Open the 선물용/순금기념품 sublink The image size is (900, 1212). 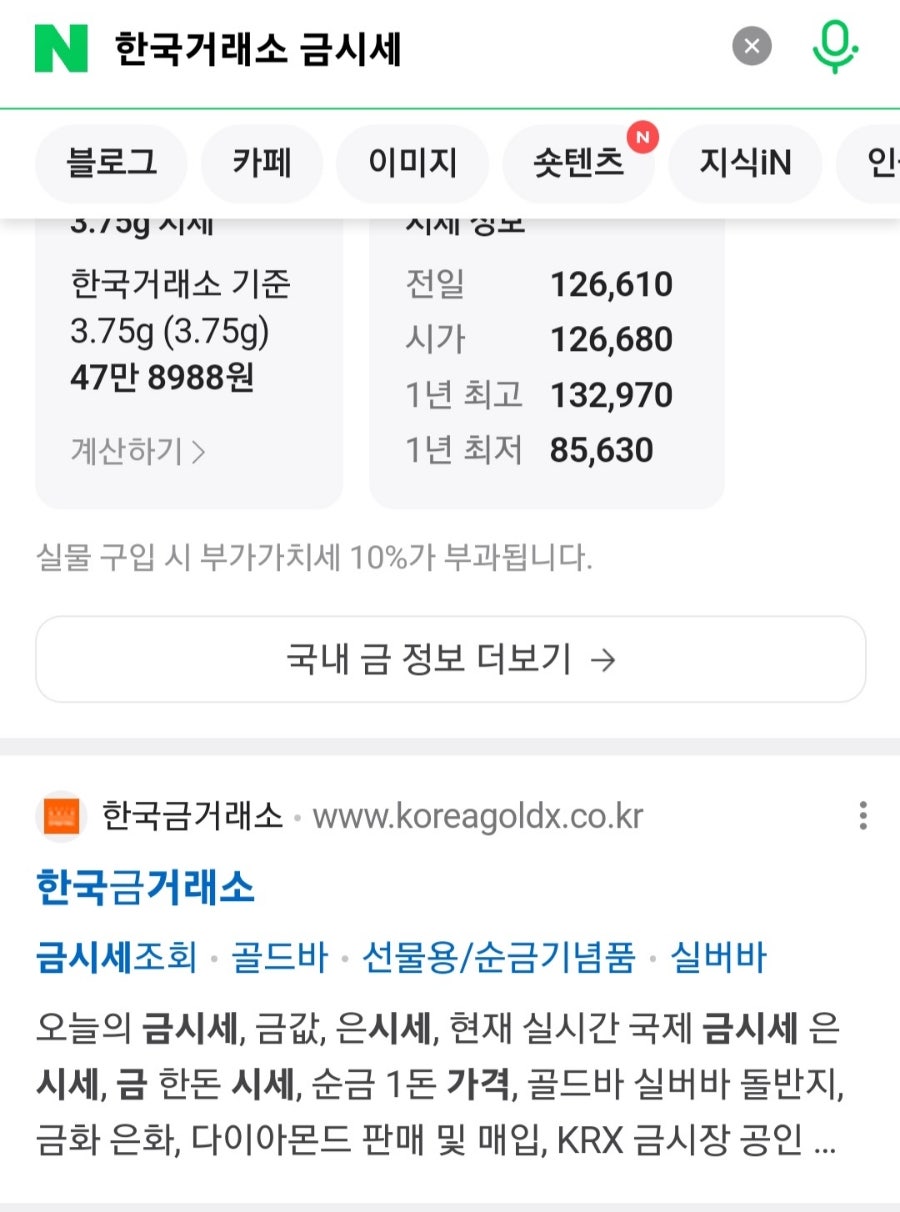(x=498, y=957)
